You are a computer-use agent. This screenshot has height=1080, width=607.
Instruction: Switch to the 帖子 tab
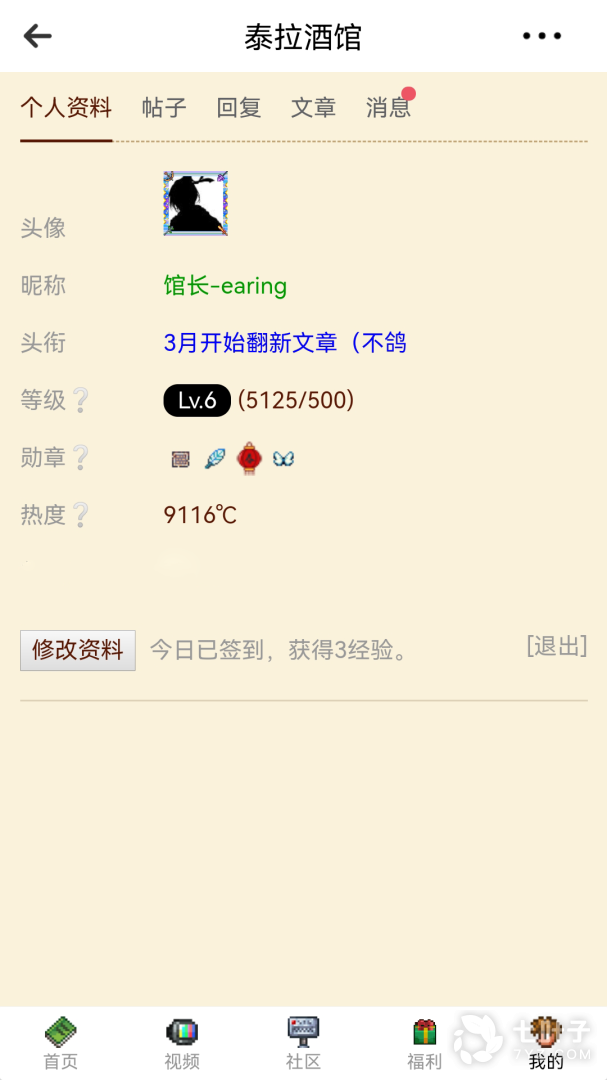164,108
